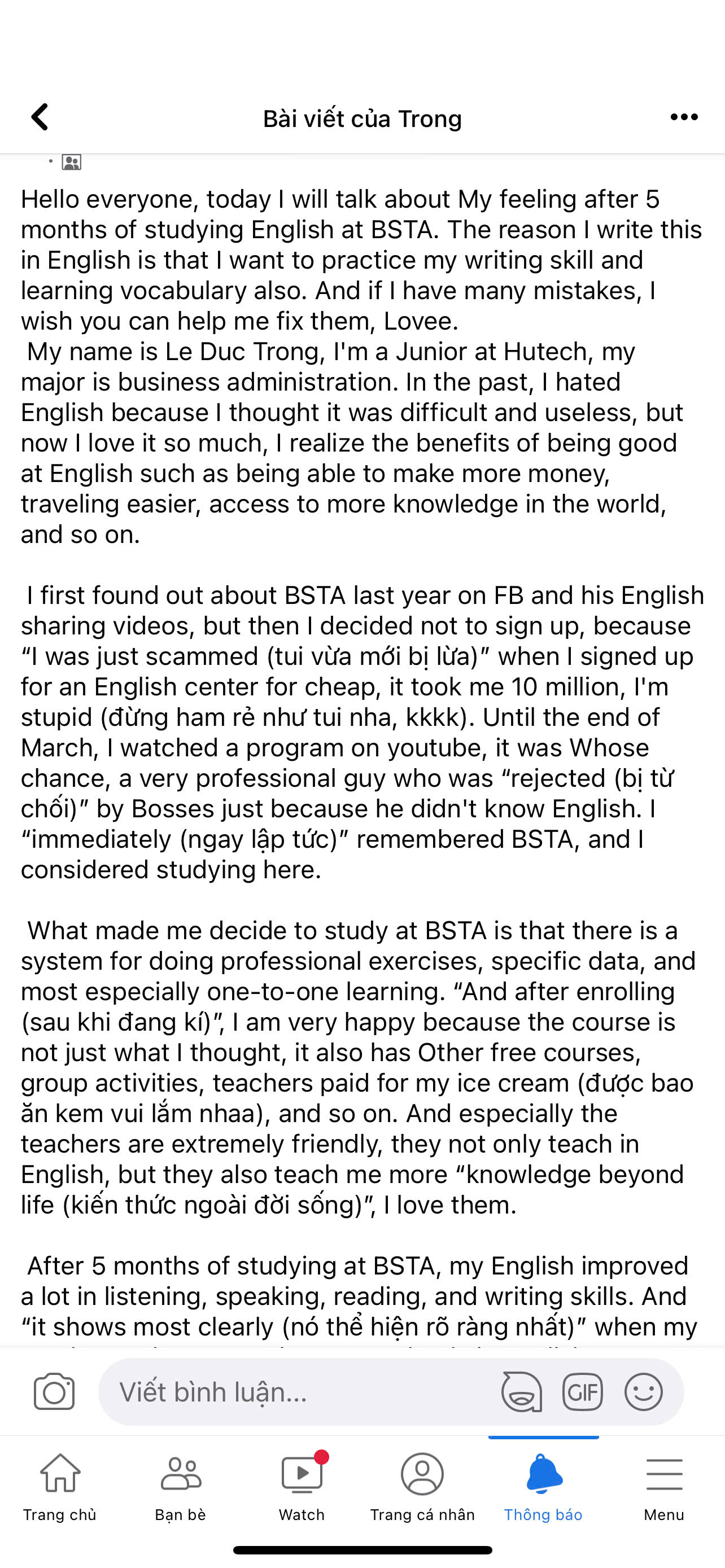Switch to the Bạn bè tab
The image size is (725, 1568).
pyautogui.click(x=180, y=1487)
